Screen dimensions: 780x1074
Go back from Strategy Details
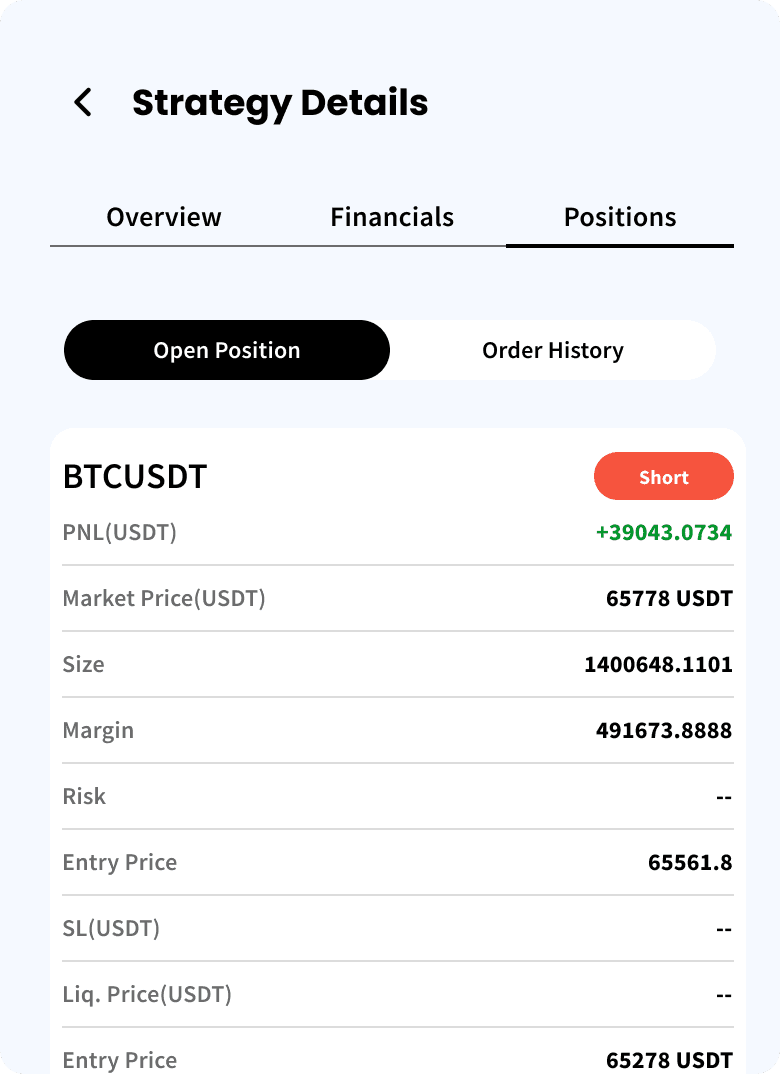pyautogui.click(x=83, y=102)
